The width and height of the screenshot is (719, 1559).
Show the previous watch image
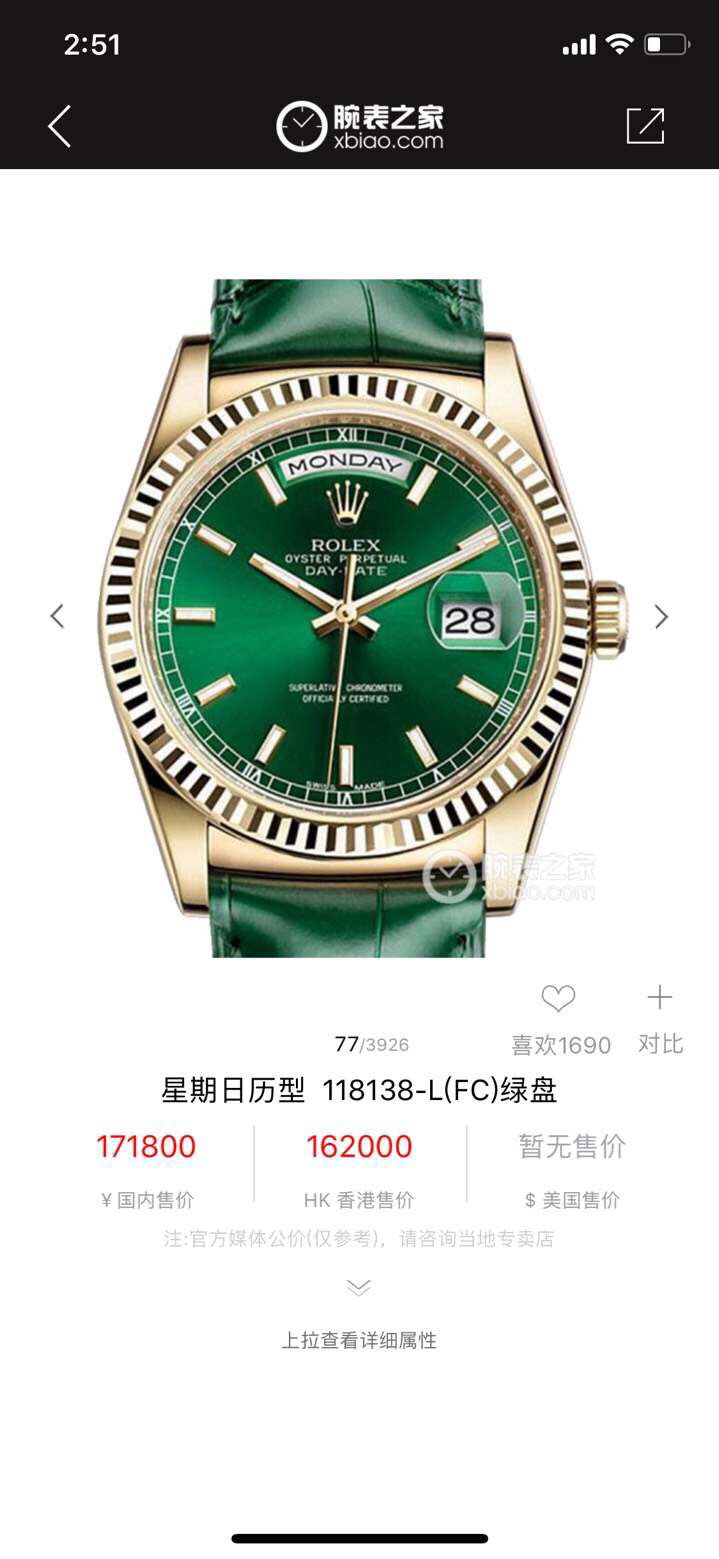(x=58, y=617)
